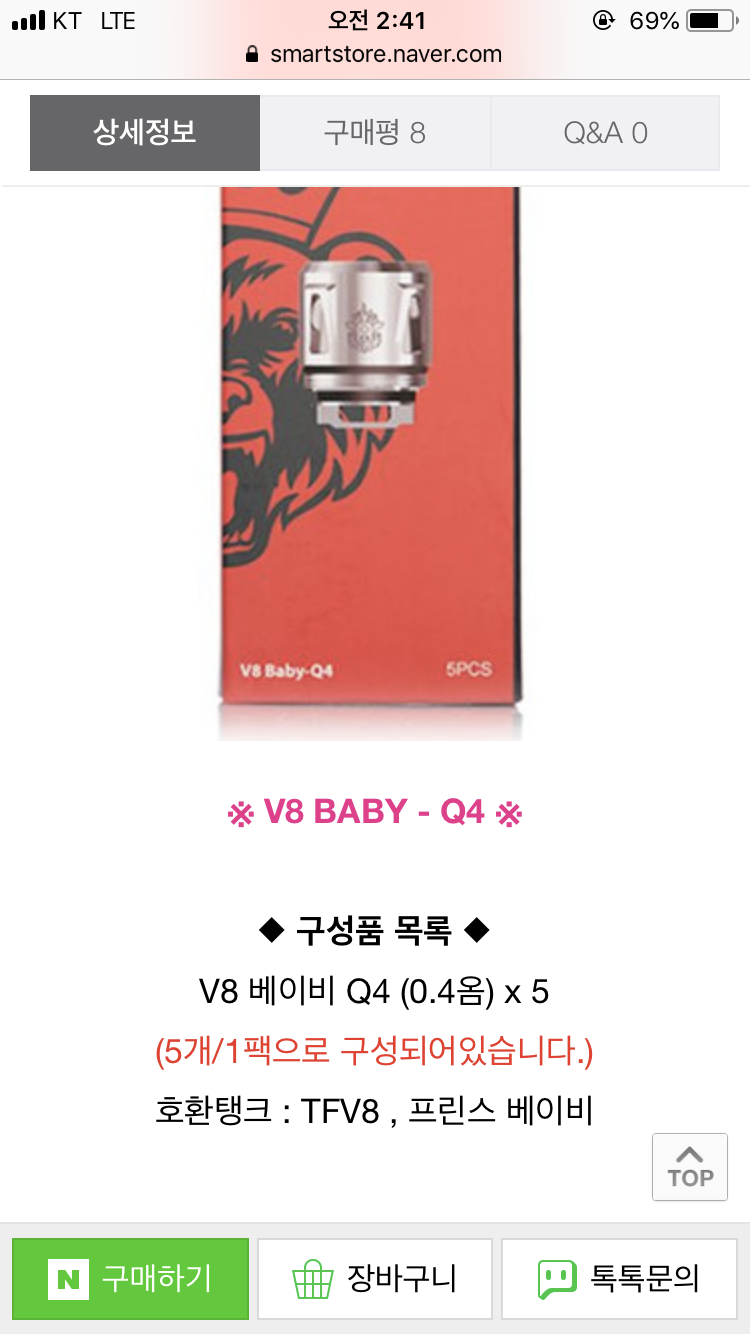Tap 구매하기 to buy the product

coord(130,1279)
